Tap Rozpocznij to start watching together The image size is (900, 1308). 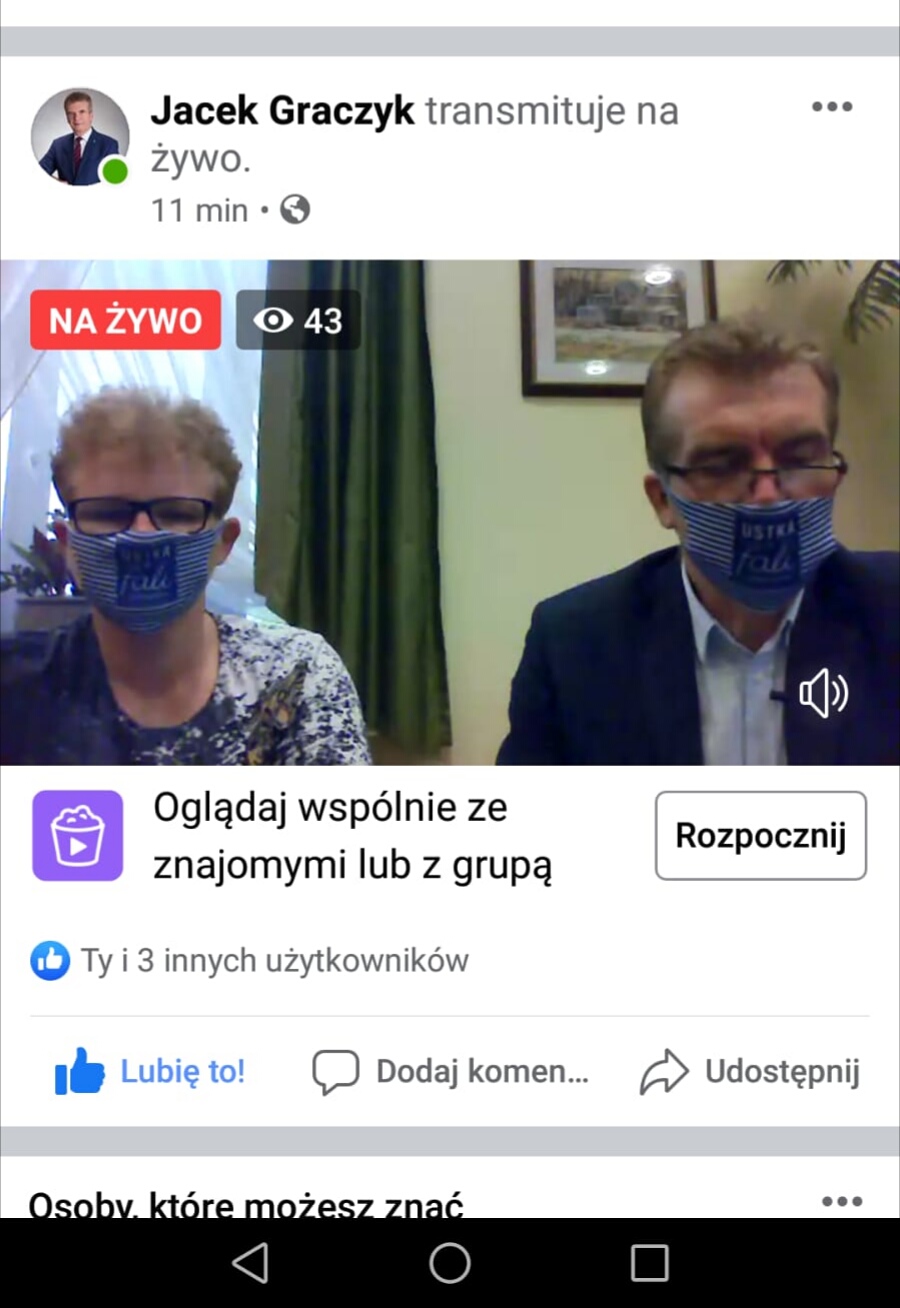click(x=760, y=836)
